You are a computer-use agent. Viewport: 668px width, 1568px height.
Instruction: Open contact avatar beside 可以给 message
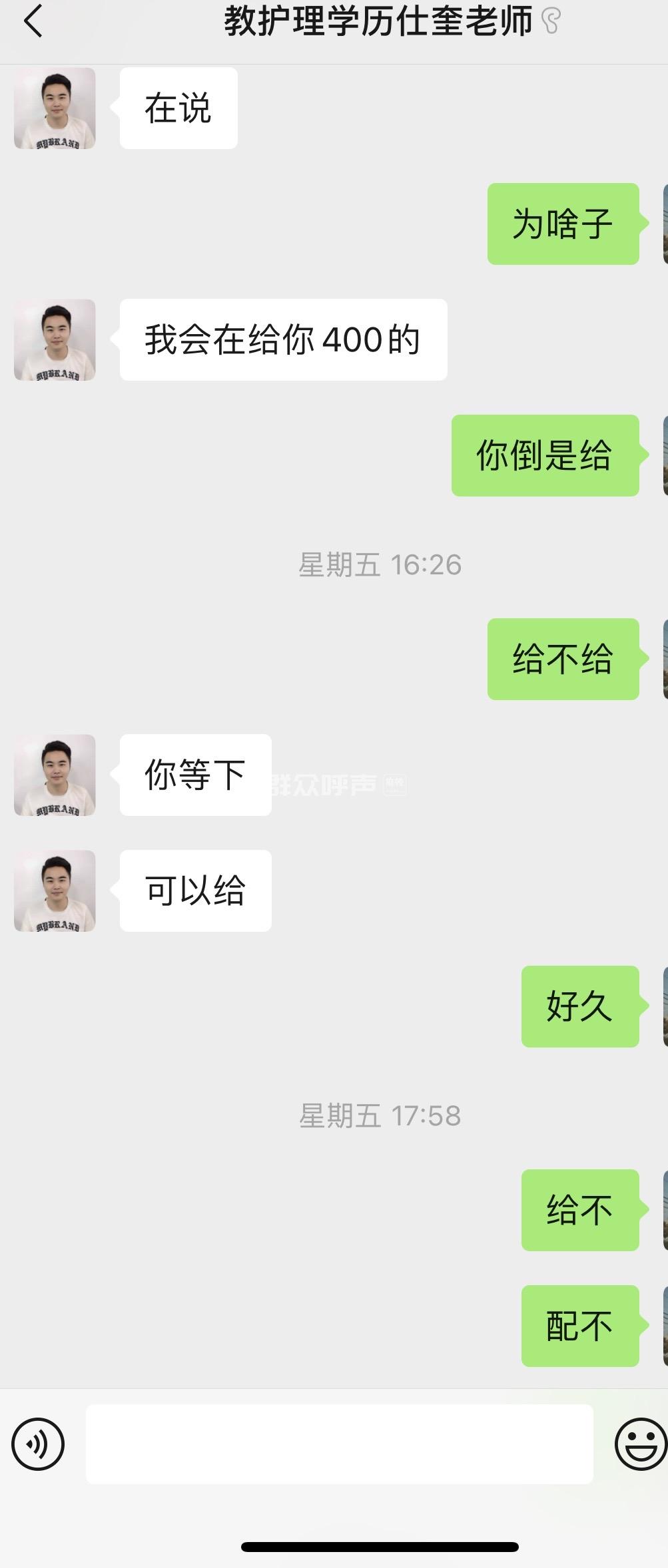tap(55, 890)
